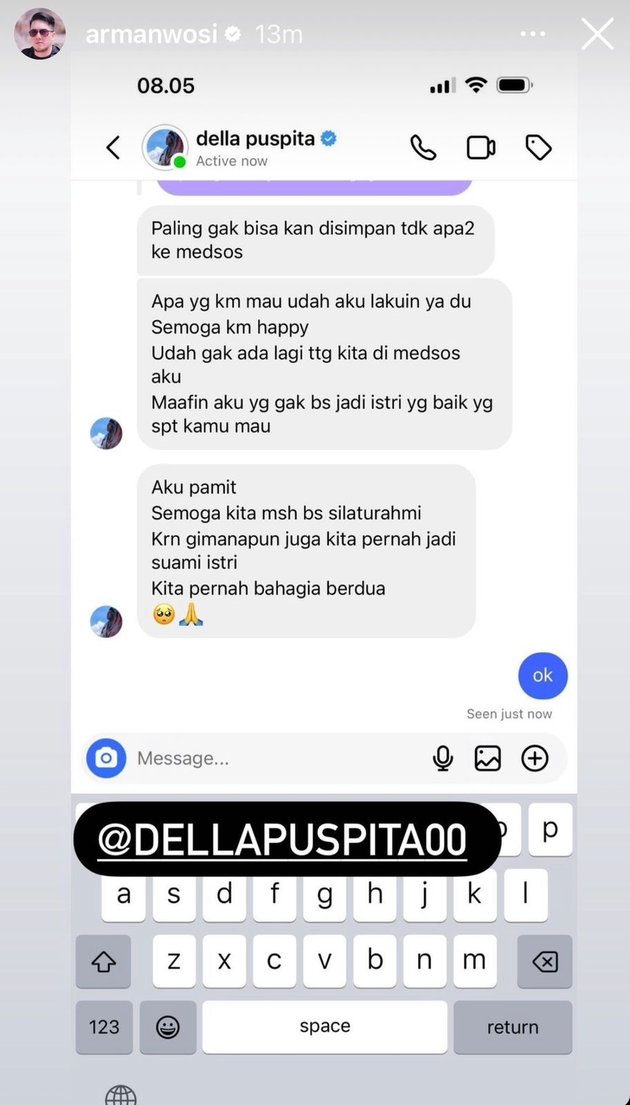The width and height of the screenshot is (630, 1105).
Task: View armanwosi's profile picture
Action: pyautogui.click(x=40, y=35)
